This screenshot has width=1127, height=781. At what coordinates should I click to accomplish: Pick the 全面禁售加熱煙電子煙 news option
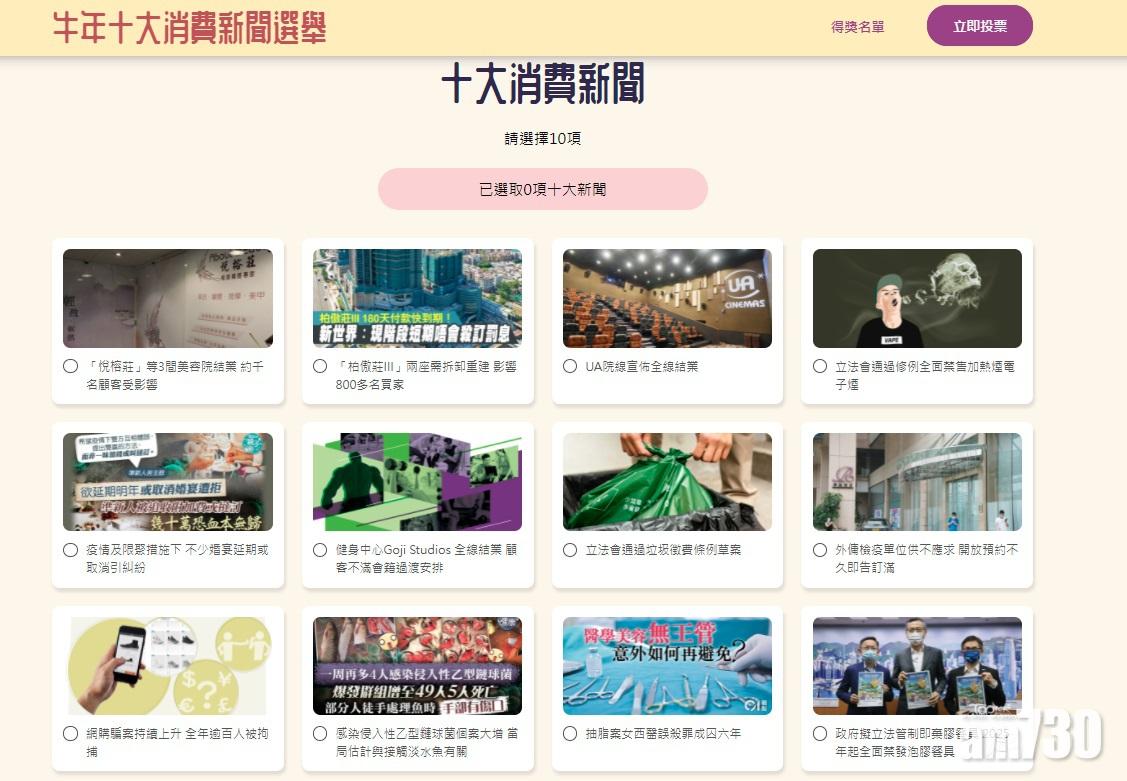click(820, 366)
